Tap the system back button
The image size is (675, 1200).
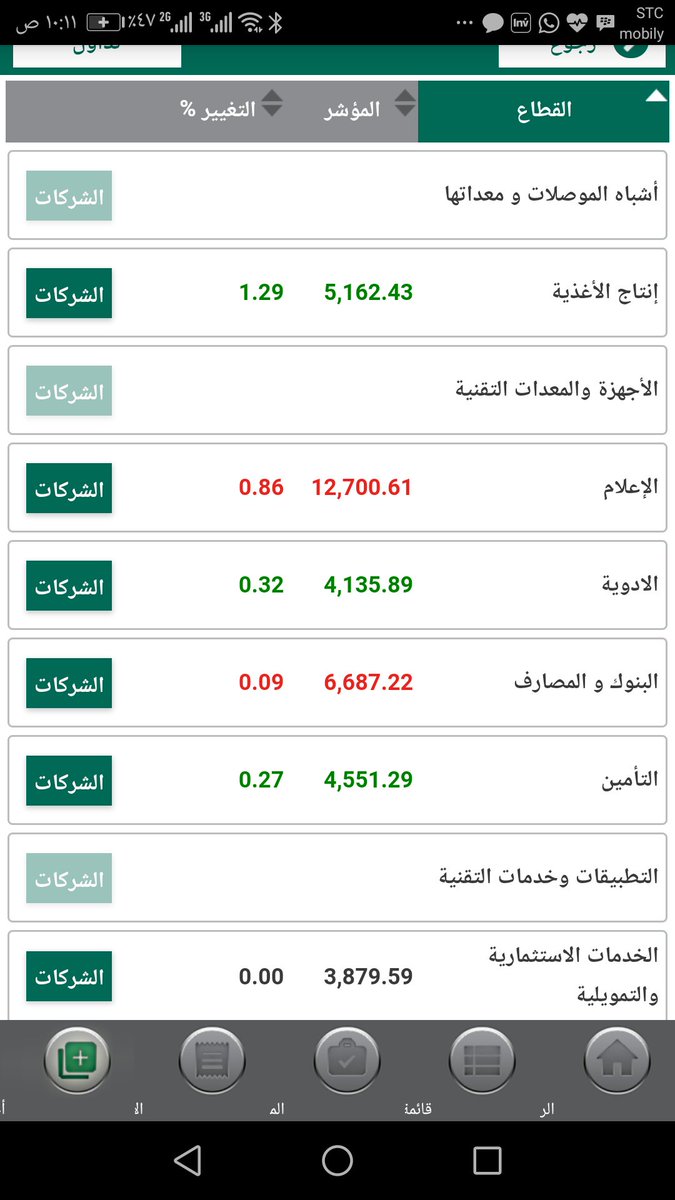(x=187, y=1160)
